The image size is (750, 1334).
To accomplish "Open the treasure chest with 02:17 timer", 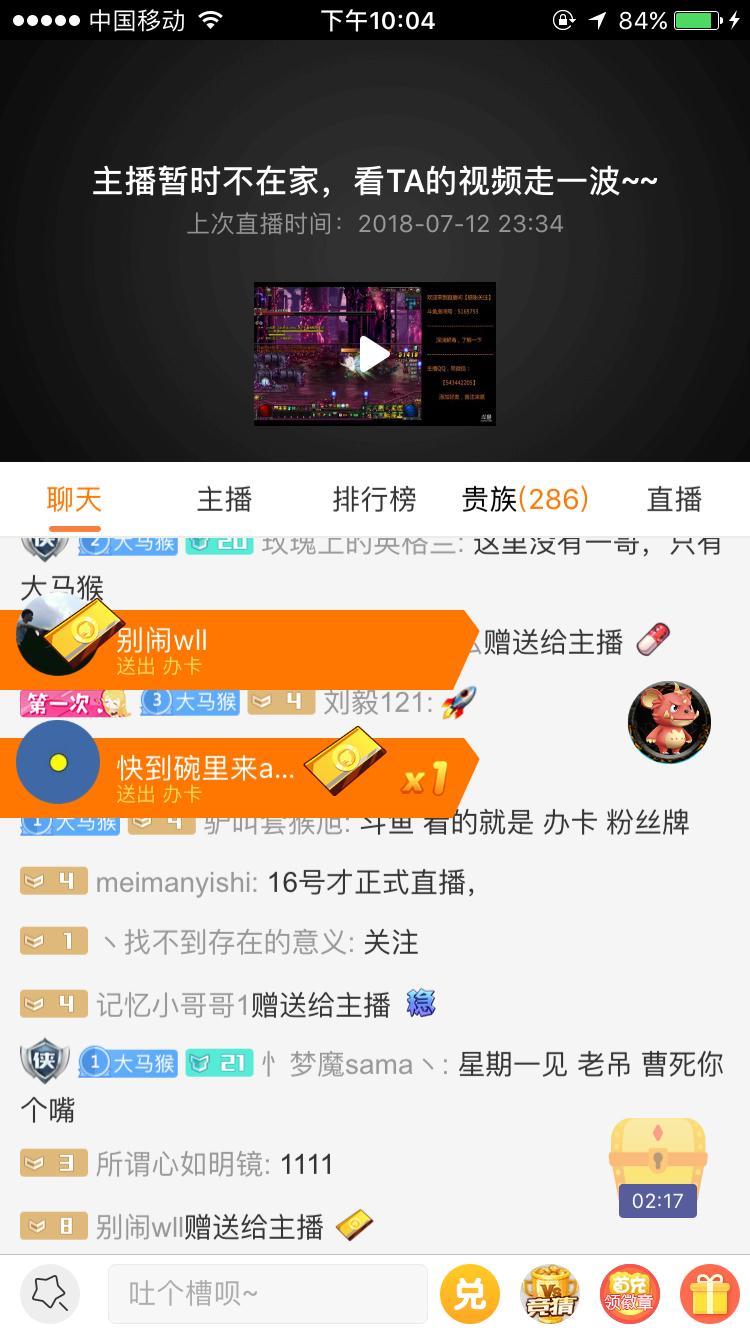I will click(658, 1165).
